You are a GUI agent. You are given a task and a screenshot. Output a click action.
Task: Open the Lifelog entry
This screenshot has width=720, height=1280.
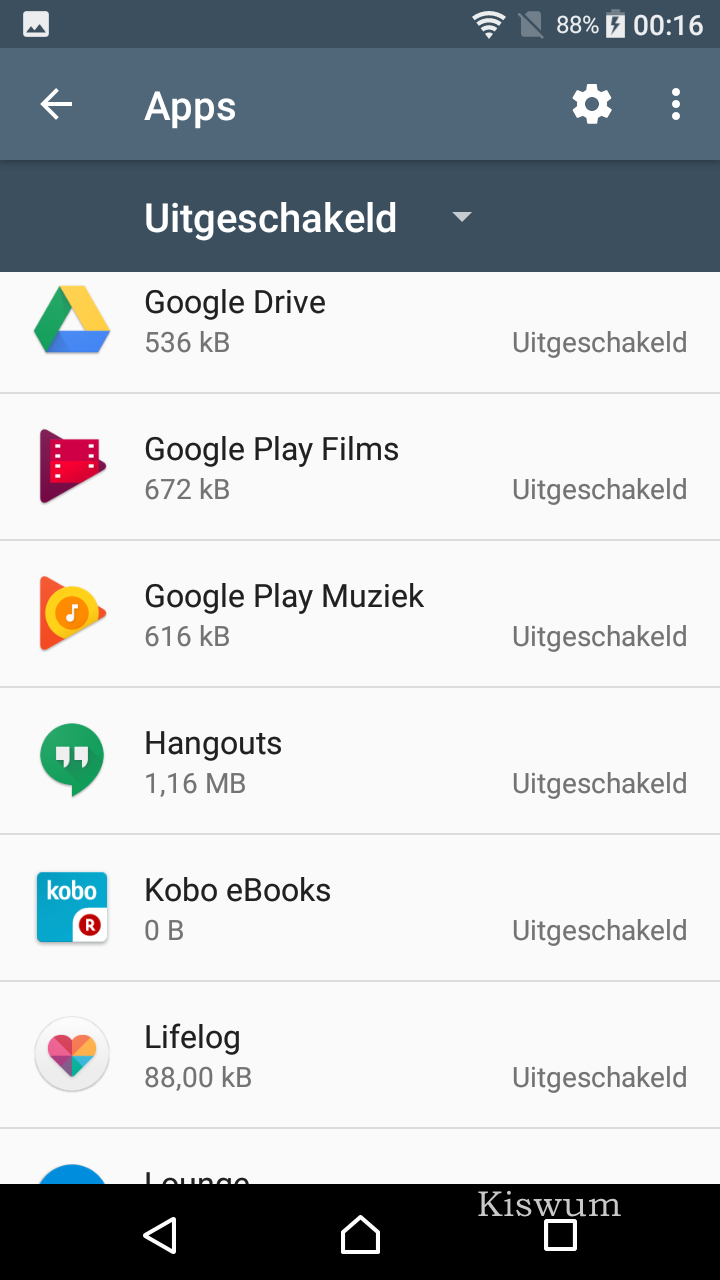coord(360,1055)
